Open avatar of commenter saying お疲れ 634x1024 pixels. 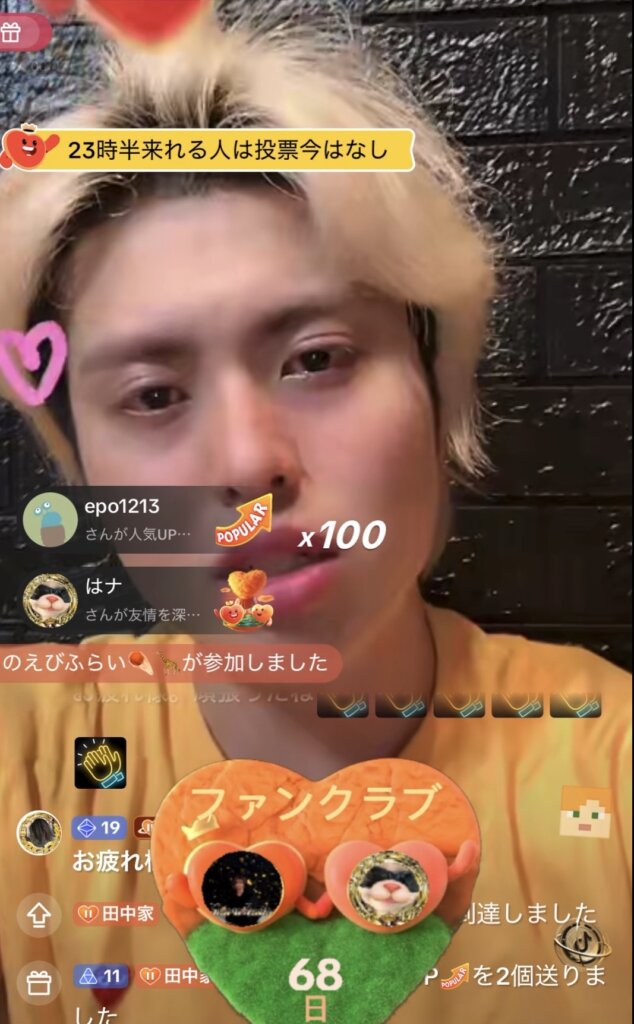[x=39, y=833]
